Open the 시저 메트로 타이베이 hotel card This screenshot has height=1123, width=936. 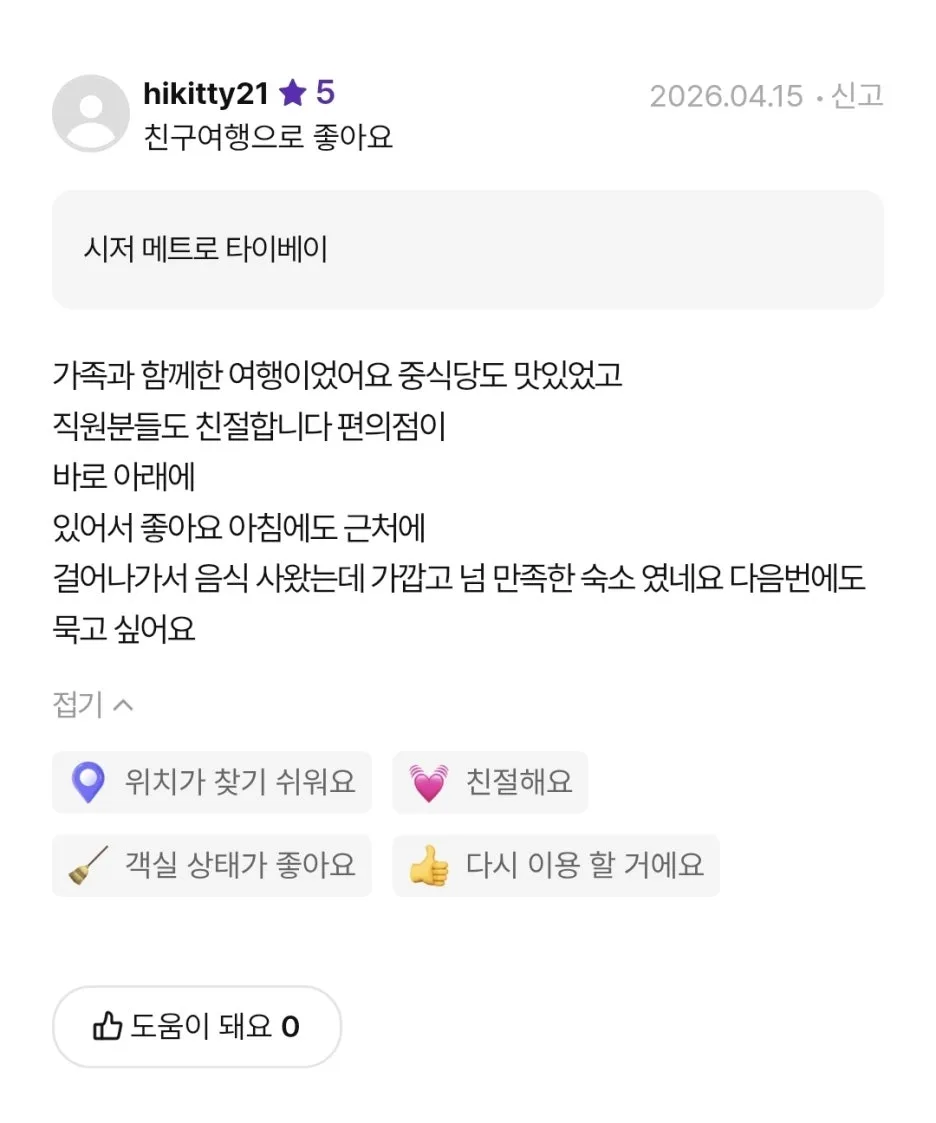click(467, 249)
